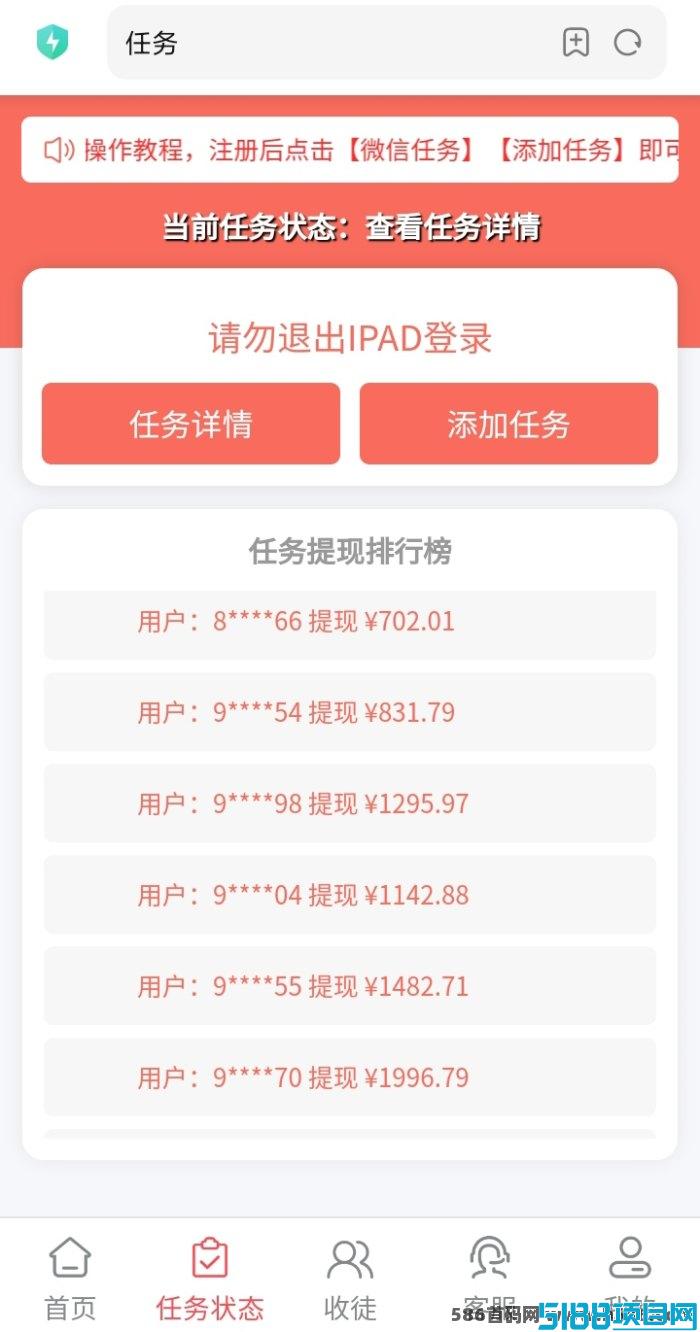Open the browser security shield icon

pyautogui.click(x=52, y=43)
